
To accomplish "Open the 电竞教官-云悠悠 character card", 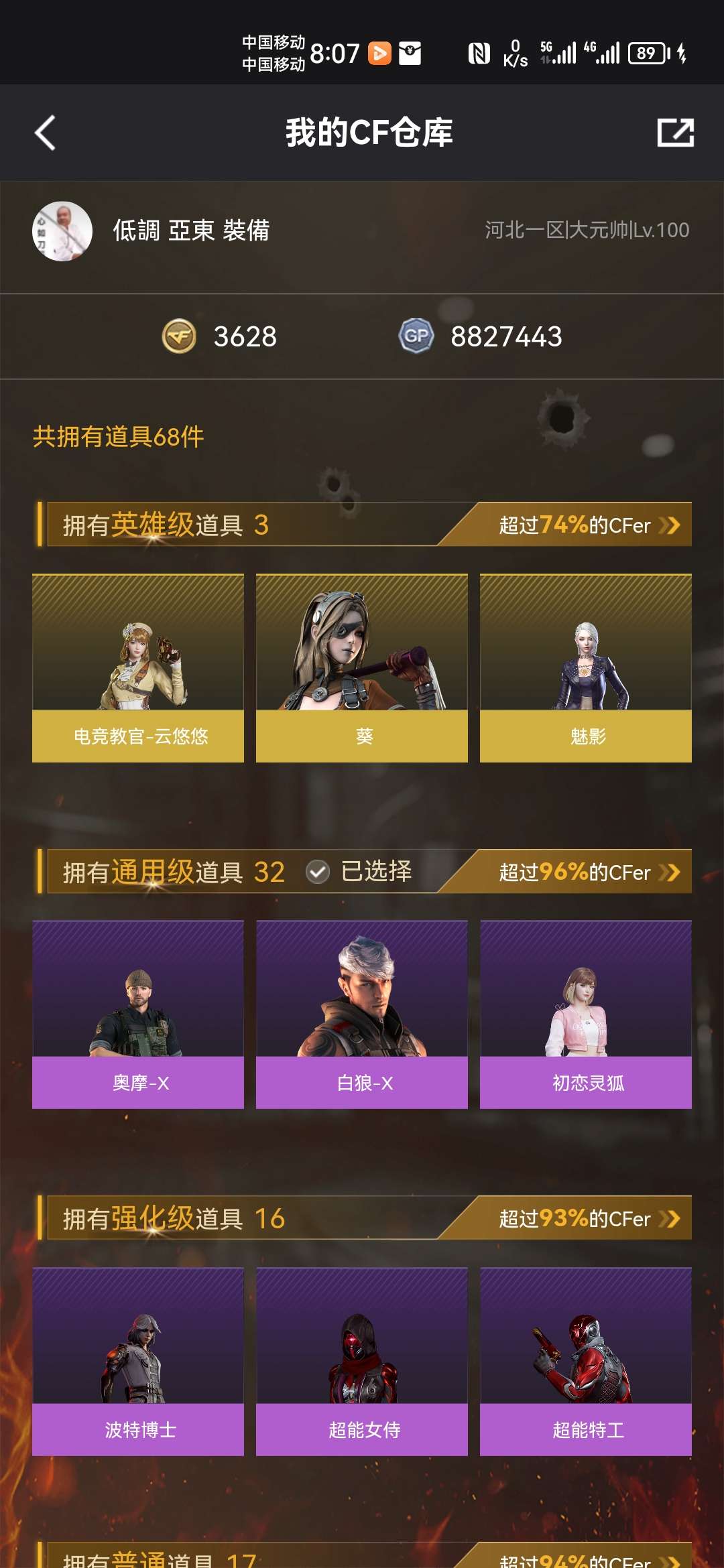I will tap(138, 668).
